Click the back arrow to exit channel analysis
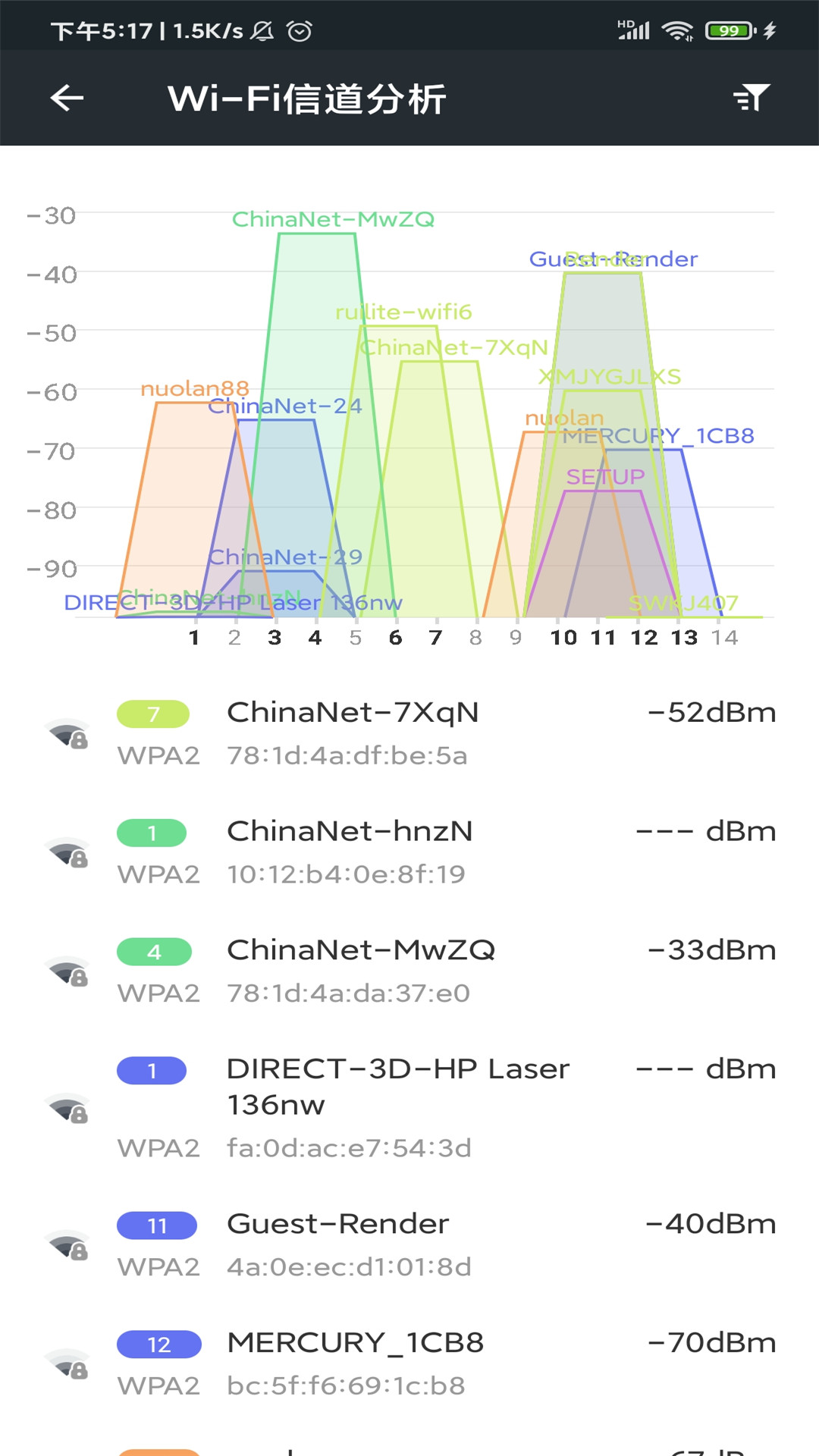This screenshot has height=1456, width=819. click(67, 98)
